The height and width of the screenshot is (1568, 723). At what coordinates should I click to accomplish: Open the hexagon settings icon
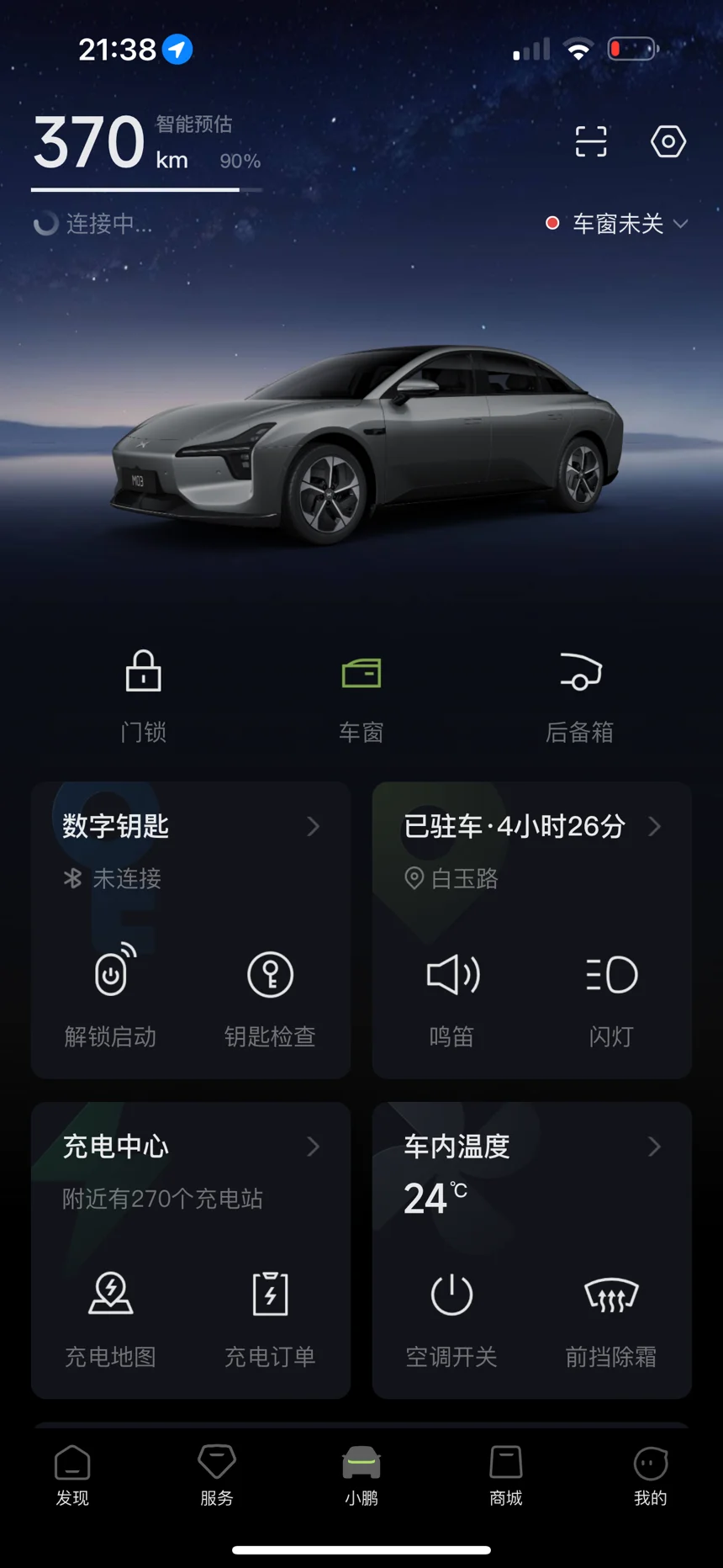668,141
